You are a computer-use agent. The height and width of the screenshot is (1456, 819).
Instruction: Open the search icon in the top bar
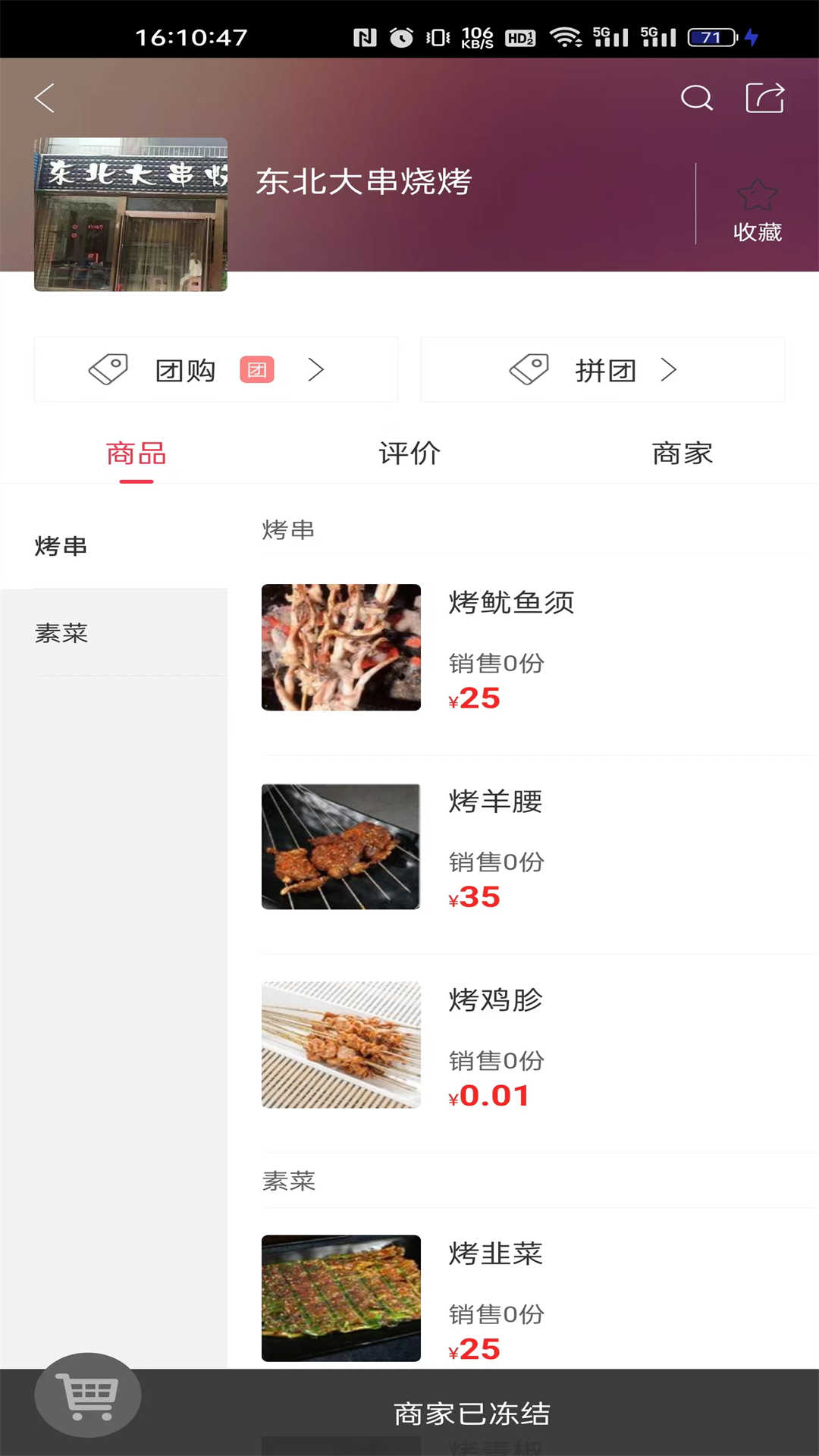[696, 98]
